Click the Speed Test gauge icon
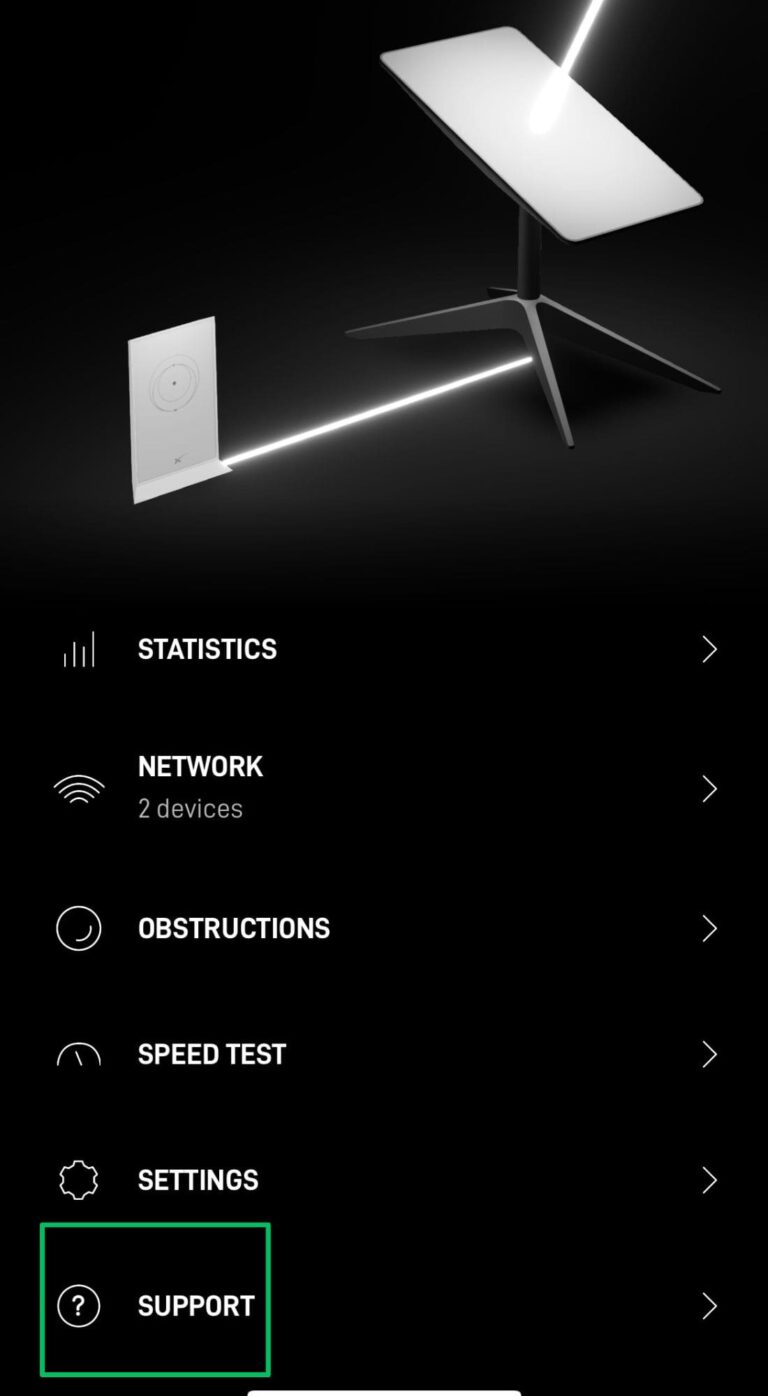This screenshot has width=768, height=1396. tap(78, 1054)
